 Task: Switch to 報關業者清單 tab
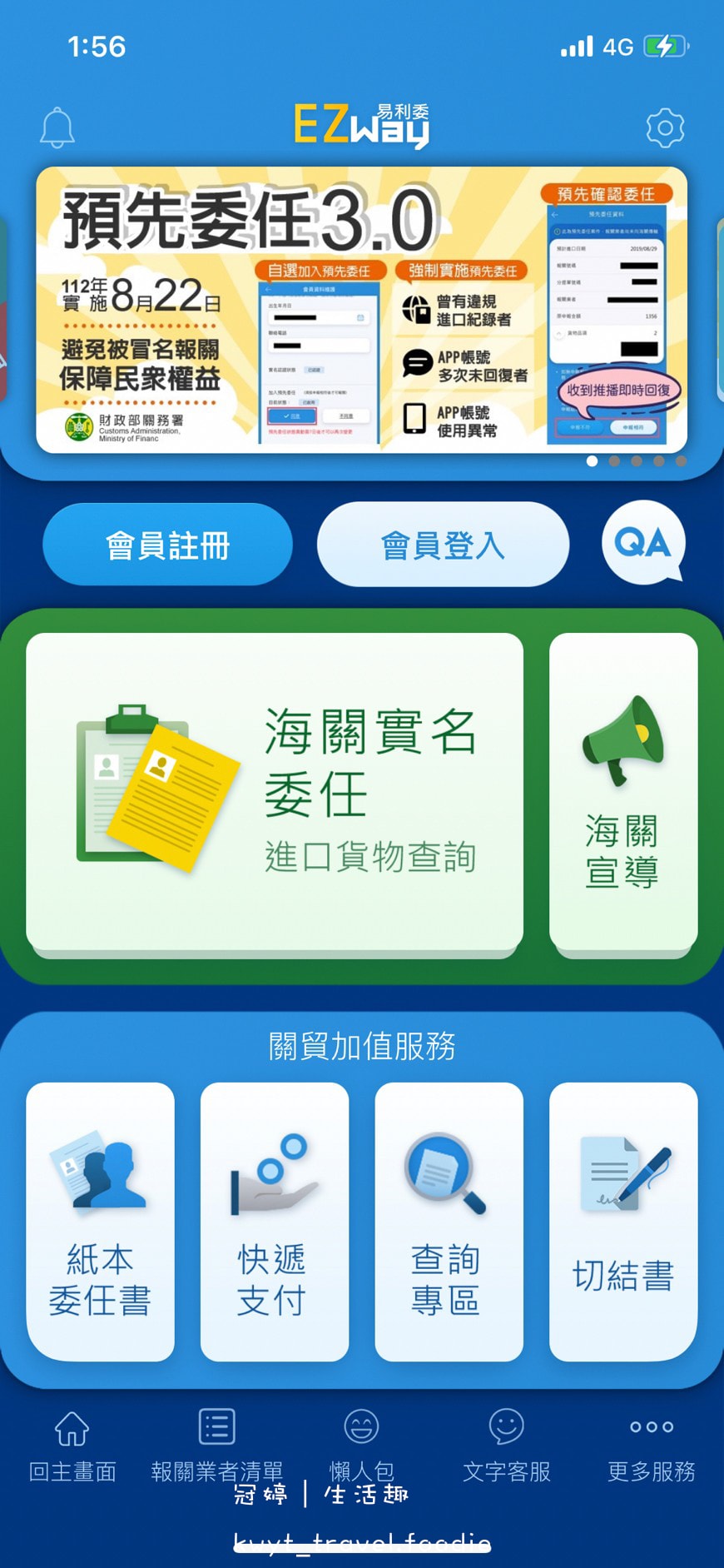216,1446
